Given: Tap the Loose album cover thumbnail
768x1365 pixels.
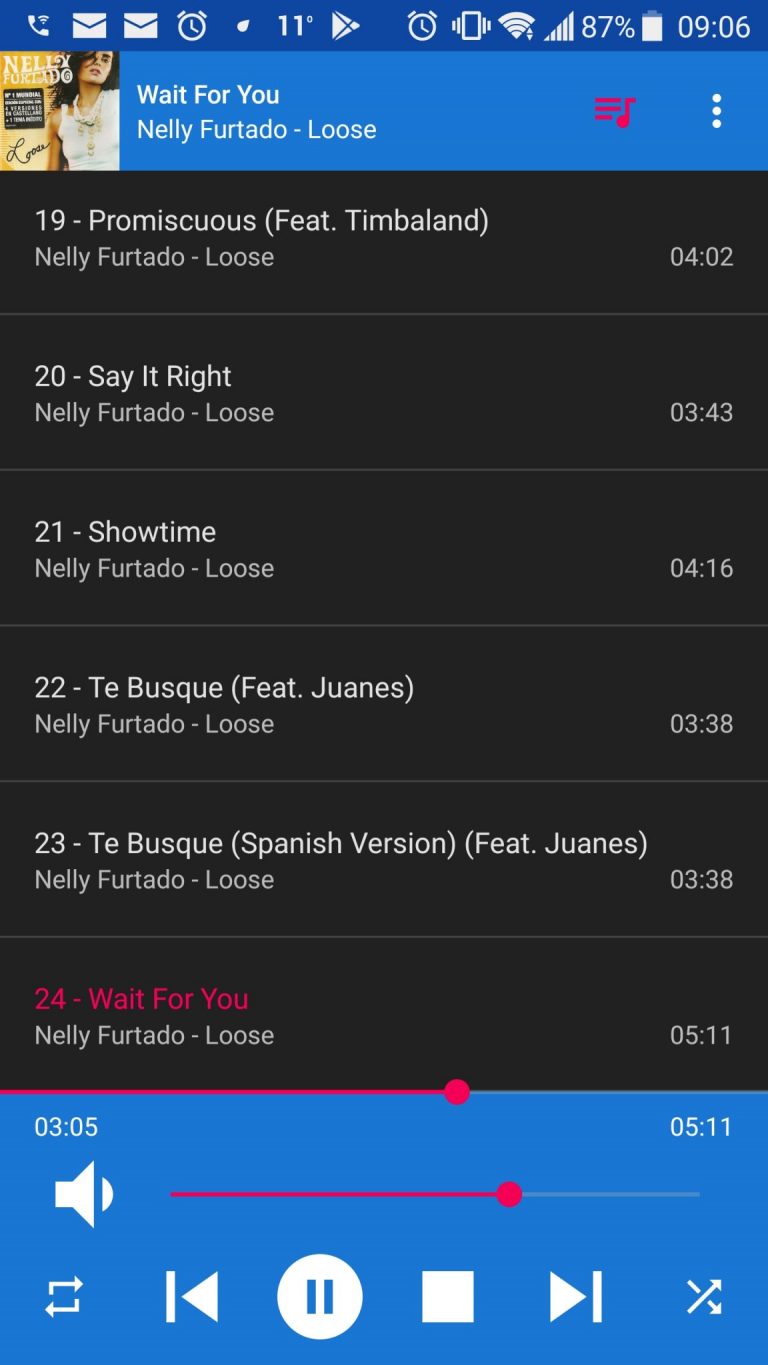Looking at the screenshot, I should (x=59, y=111).
